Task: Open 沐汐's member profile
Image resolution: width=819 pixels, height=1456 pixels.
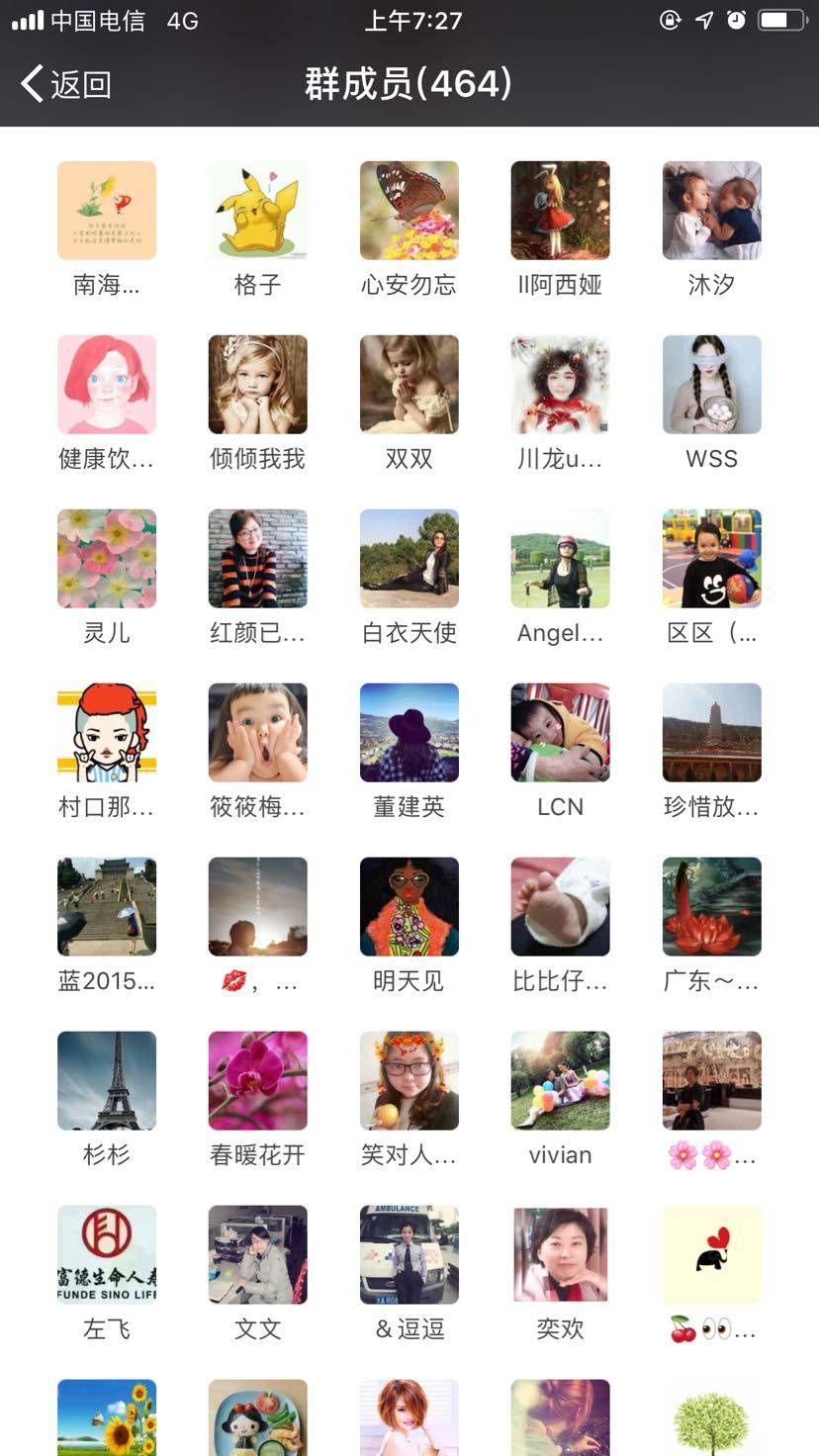Action: tap(711, 211)
